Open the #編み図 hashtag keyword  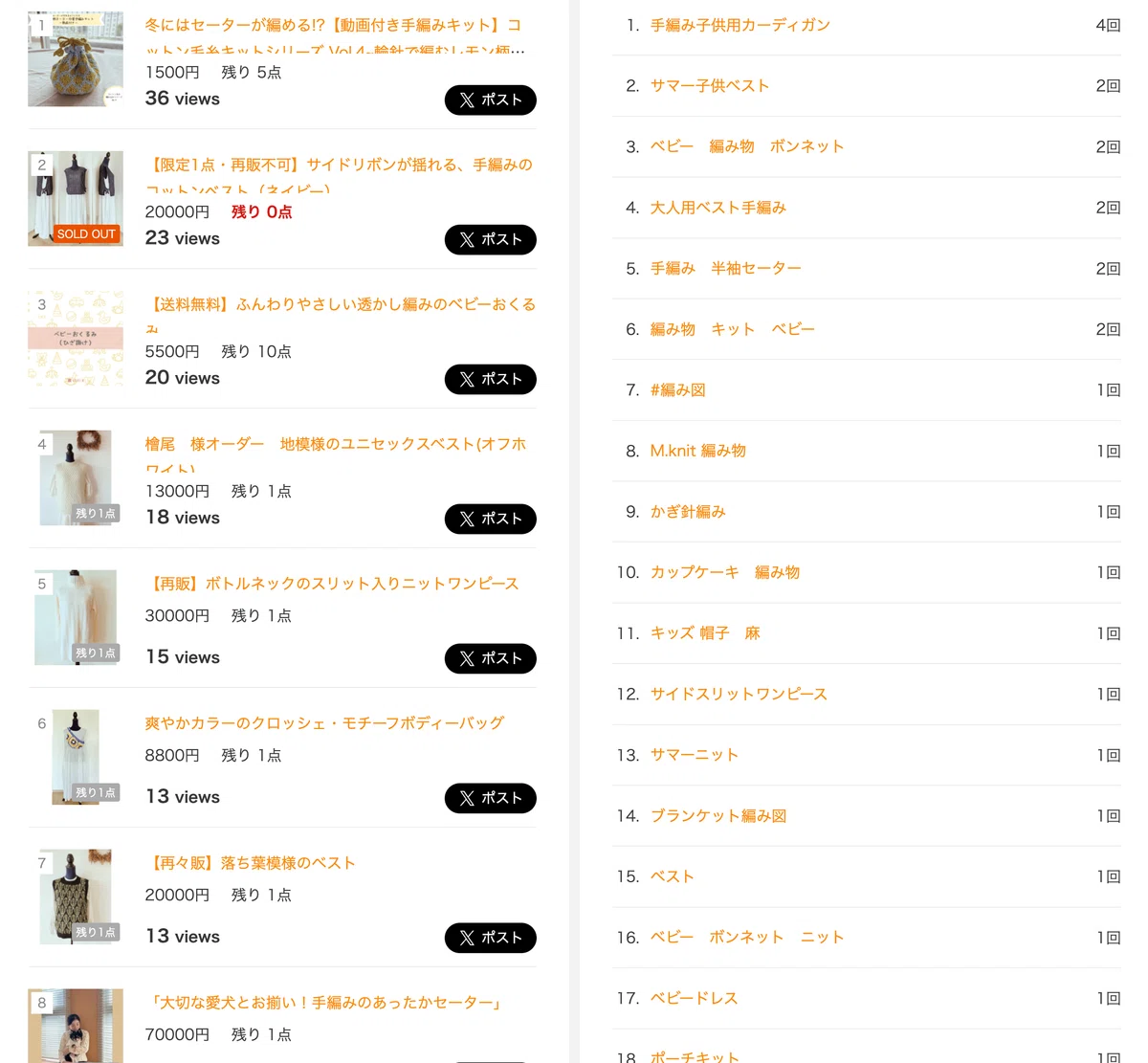[678, 390]
